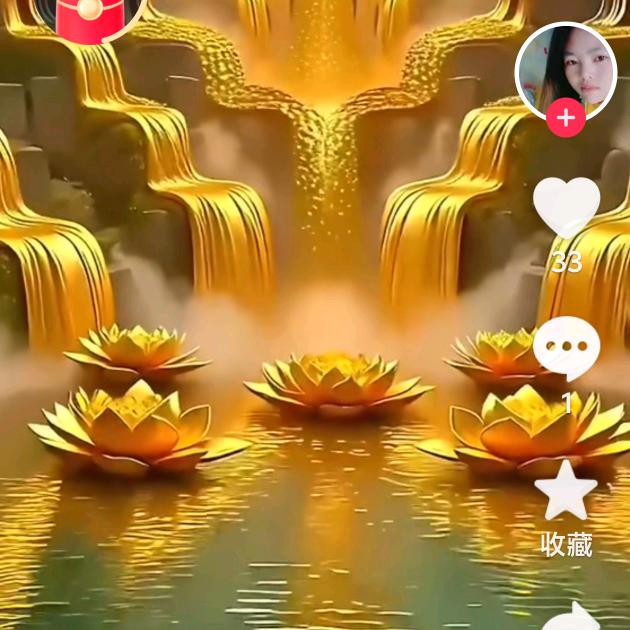Follow the creator with the plus button
This screenshot has height=630, width=630.
coord(566,118)
